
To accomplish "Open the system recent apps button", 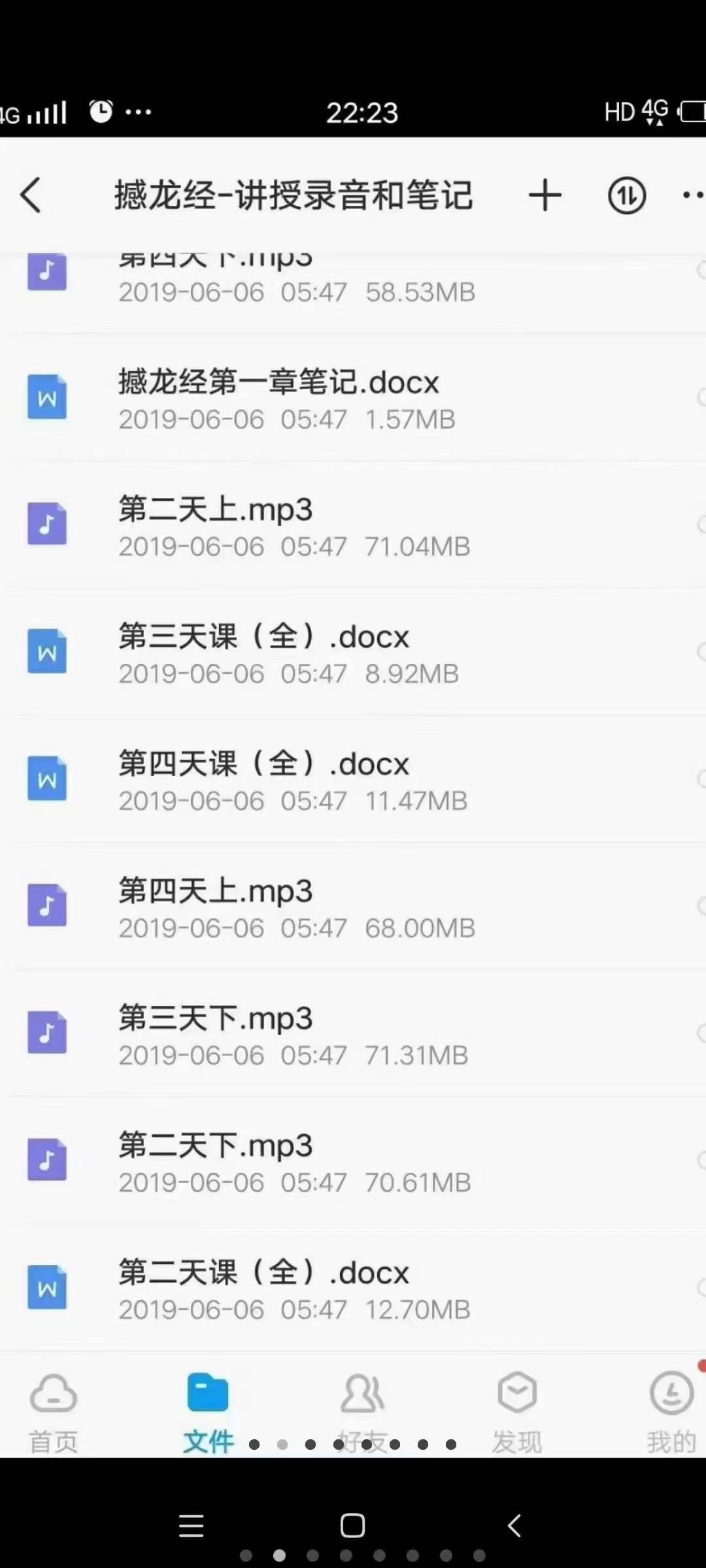I will coord(191,1526).
